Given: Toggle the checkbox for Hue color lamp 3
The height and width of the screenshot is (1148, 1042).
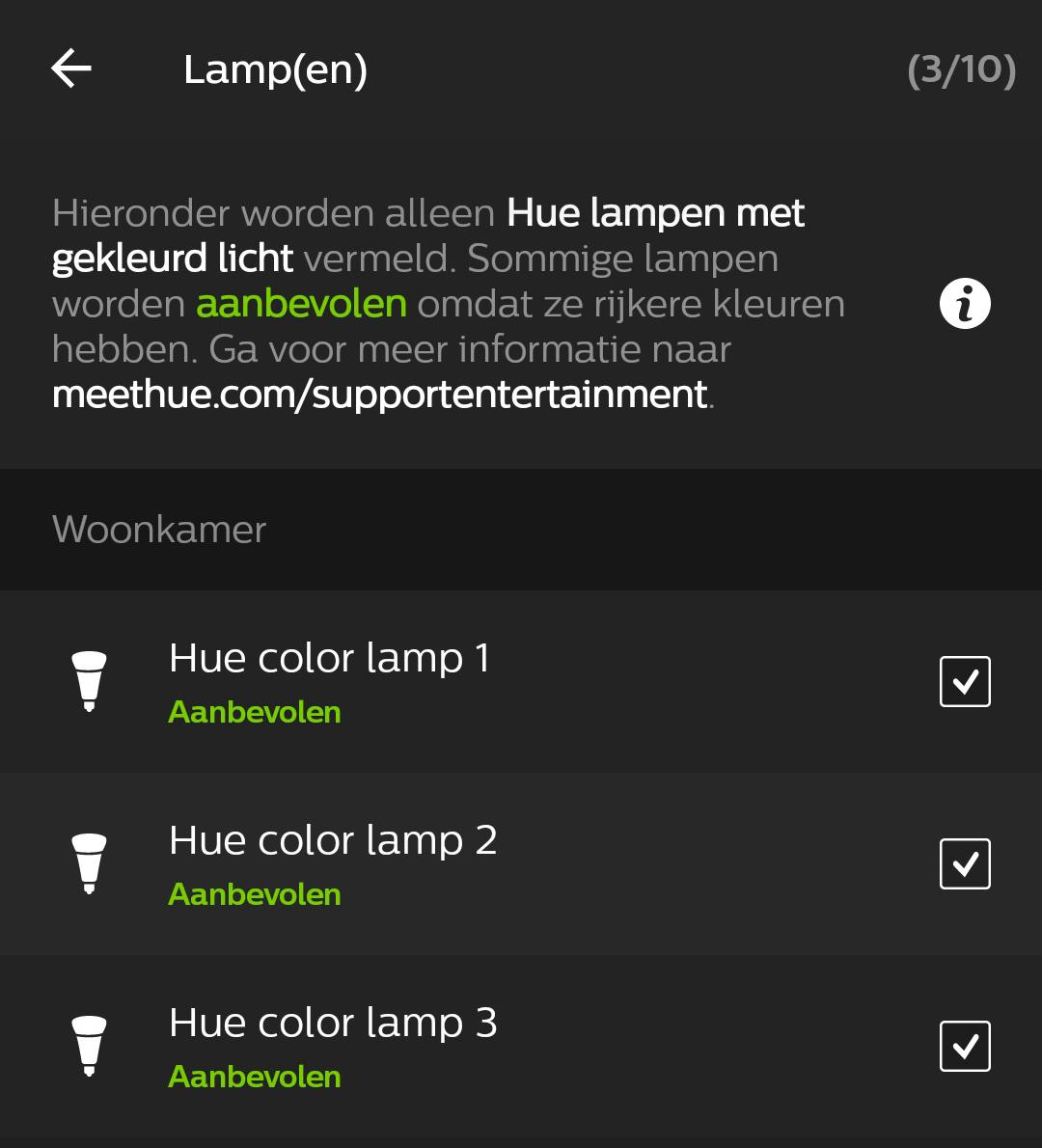Looking at the screenshot, I should tap(965, 1046).
